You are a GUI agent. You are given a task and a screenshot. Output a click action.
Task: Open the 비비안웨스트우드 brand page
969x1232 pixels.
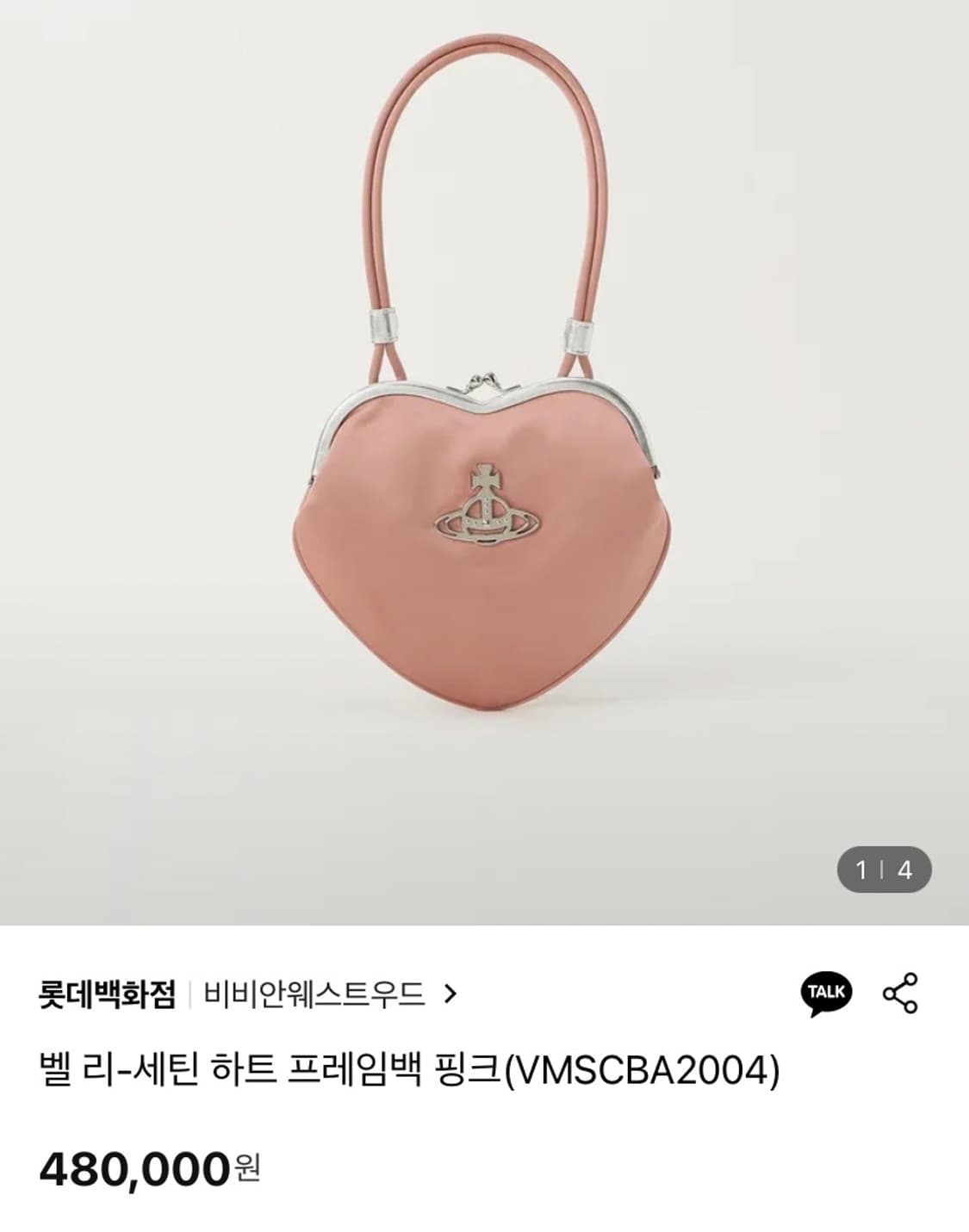(315, 993)
